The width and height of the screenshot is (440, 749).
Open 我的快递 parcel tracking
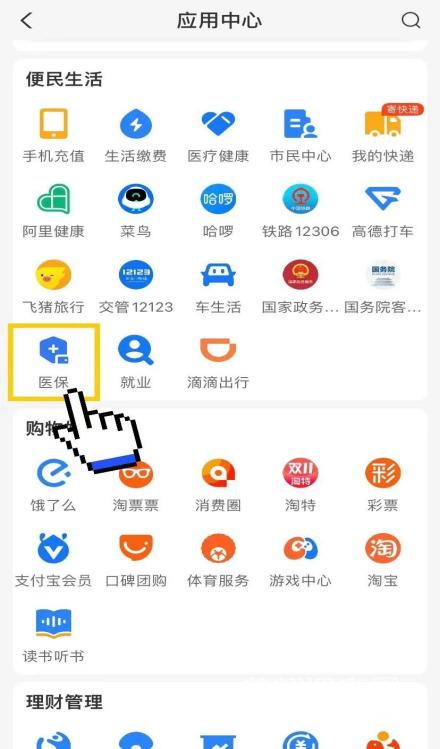[383, 136]
